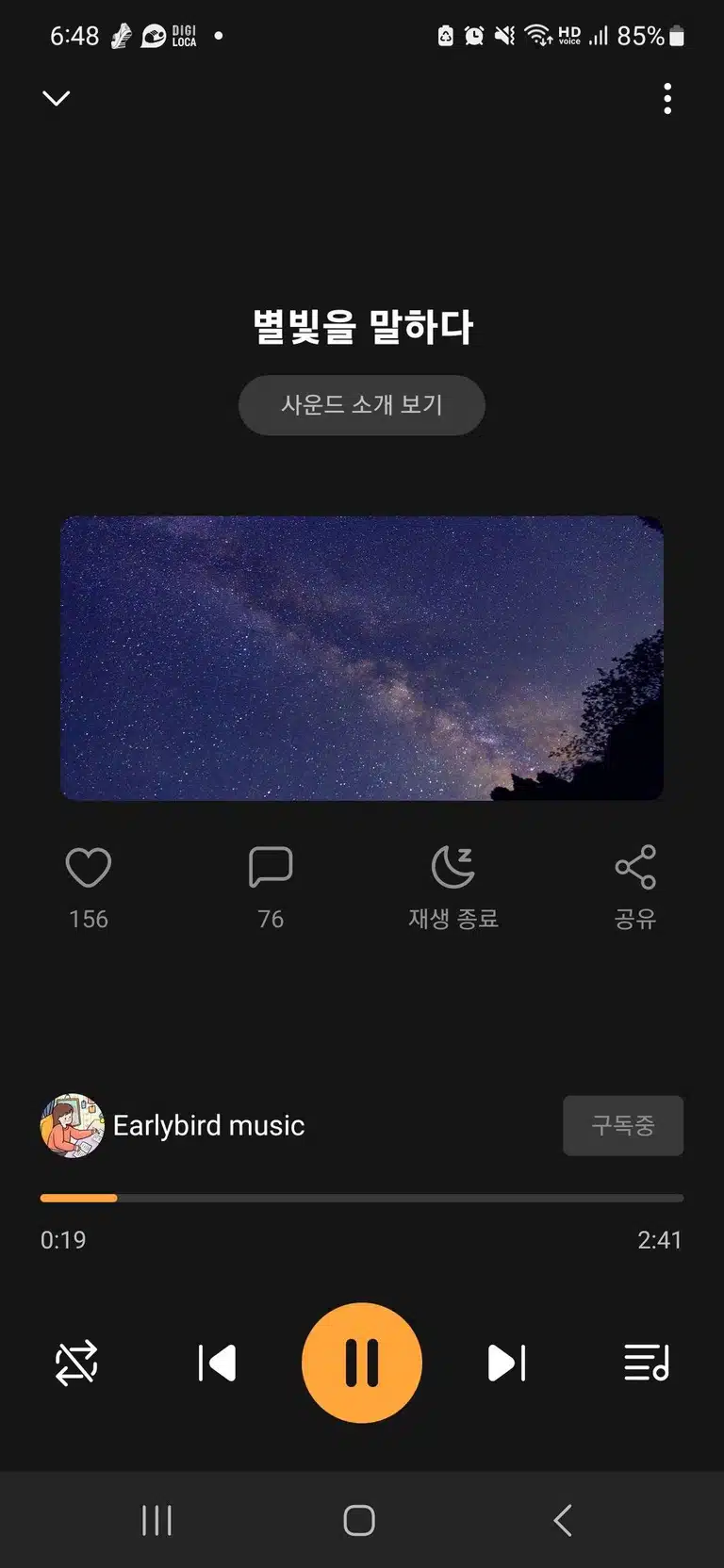The height and width of the screenshot is (1568, 724).
Task: Collapse the player with the down chevron
Action: click(57, 98)
